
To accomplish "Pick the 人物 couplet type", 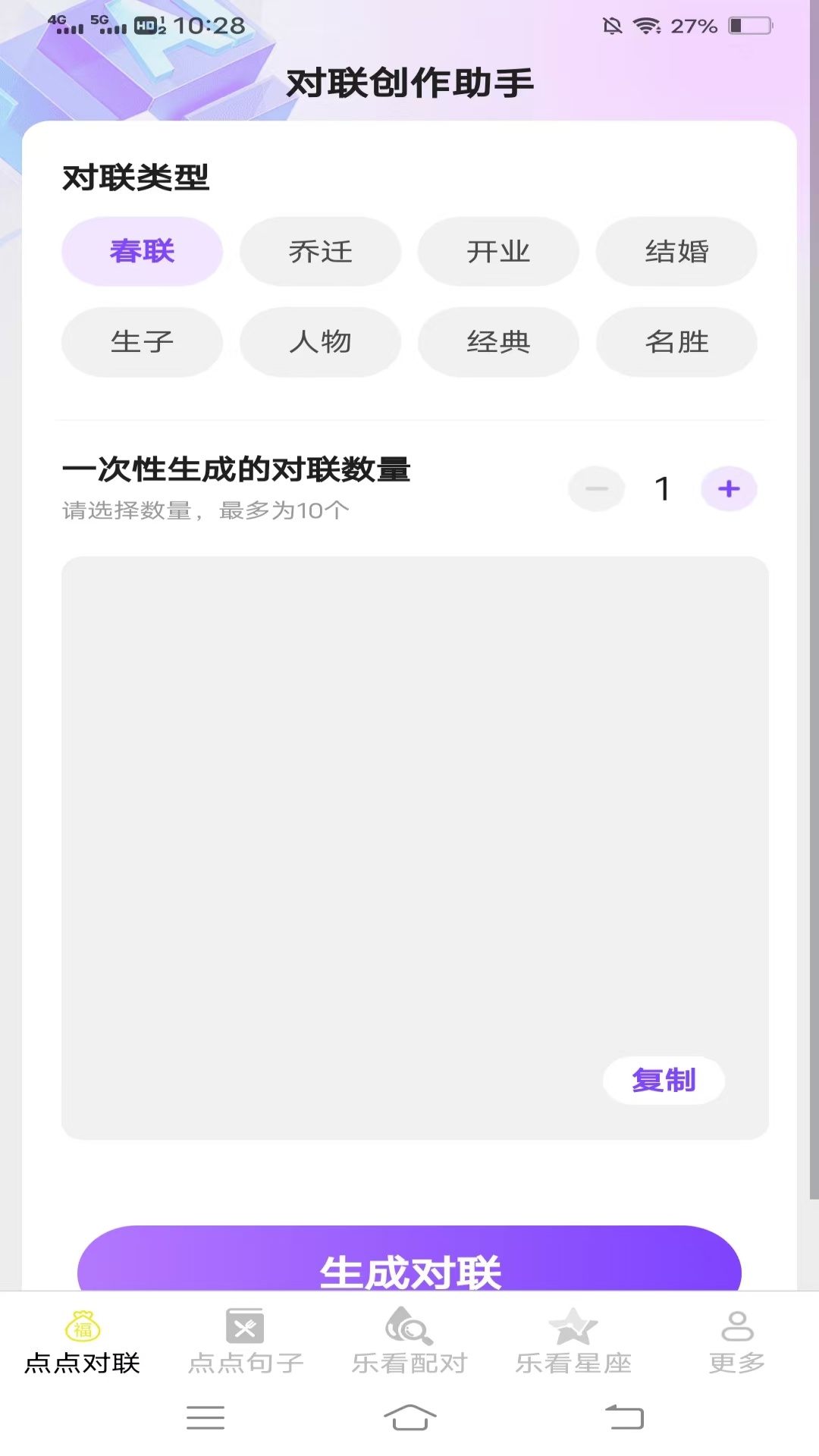I will pyautogui.click(x=320, y=342).
